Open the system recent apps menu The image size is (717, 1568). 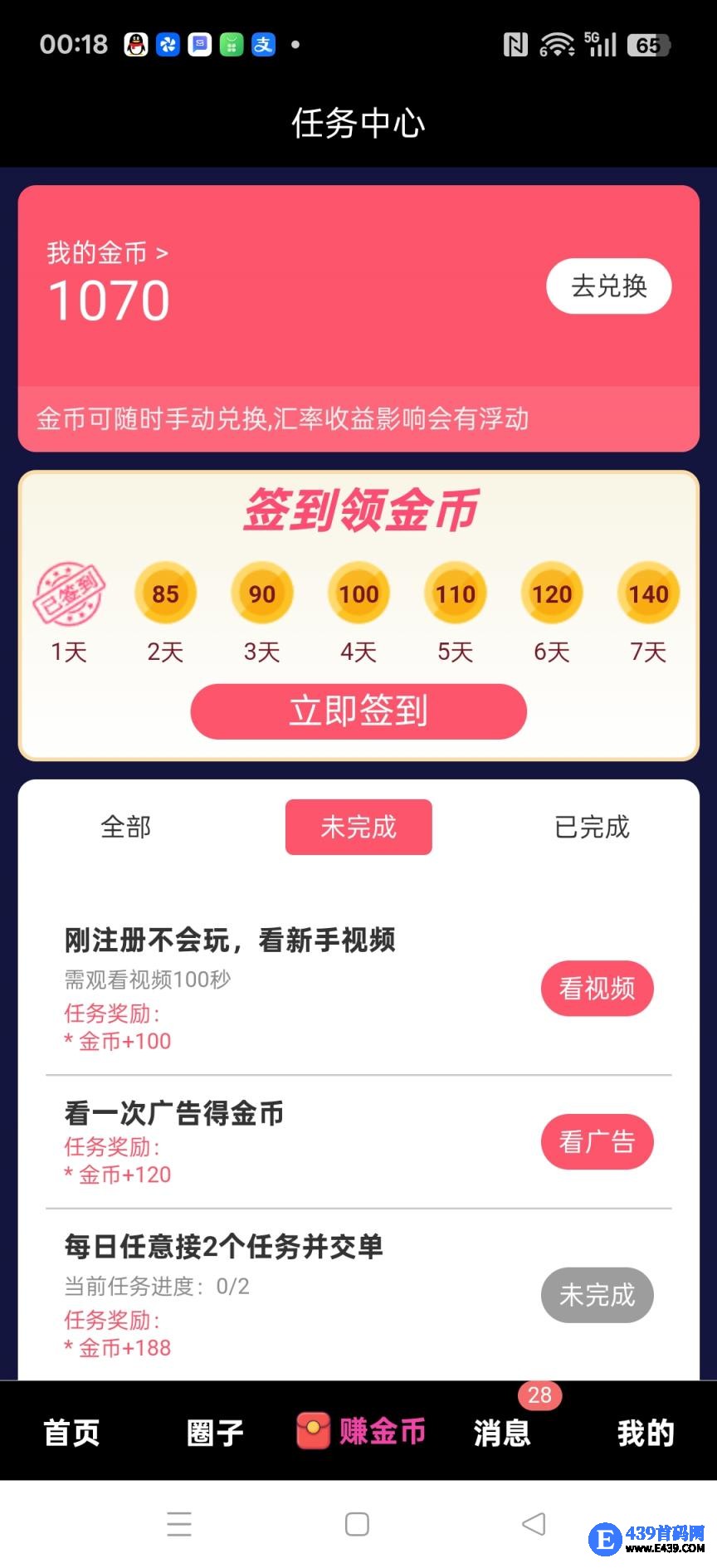tap(179, 1524)
